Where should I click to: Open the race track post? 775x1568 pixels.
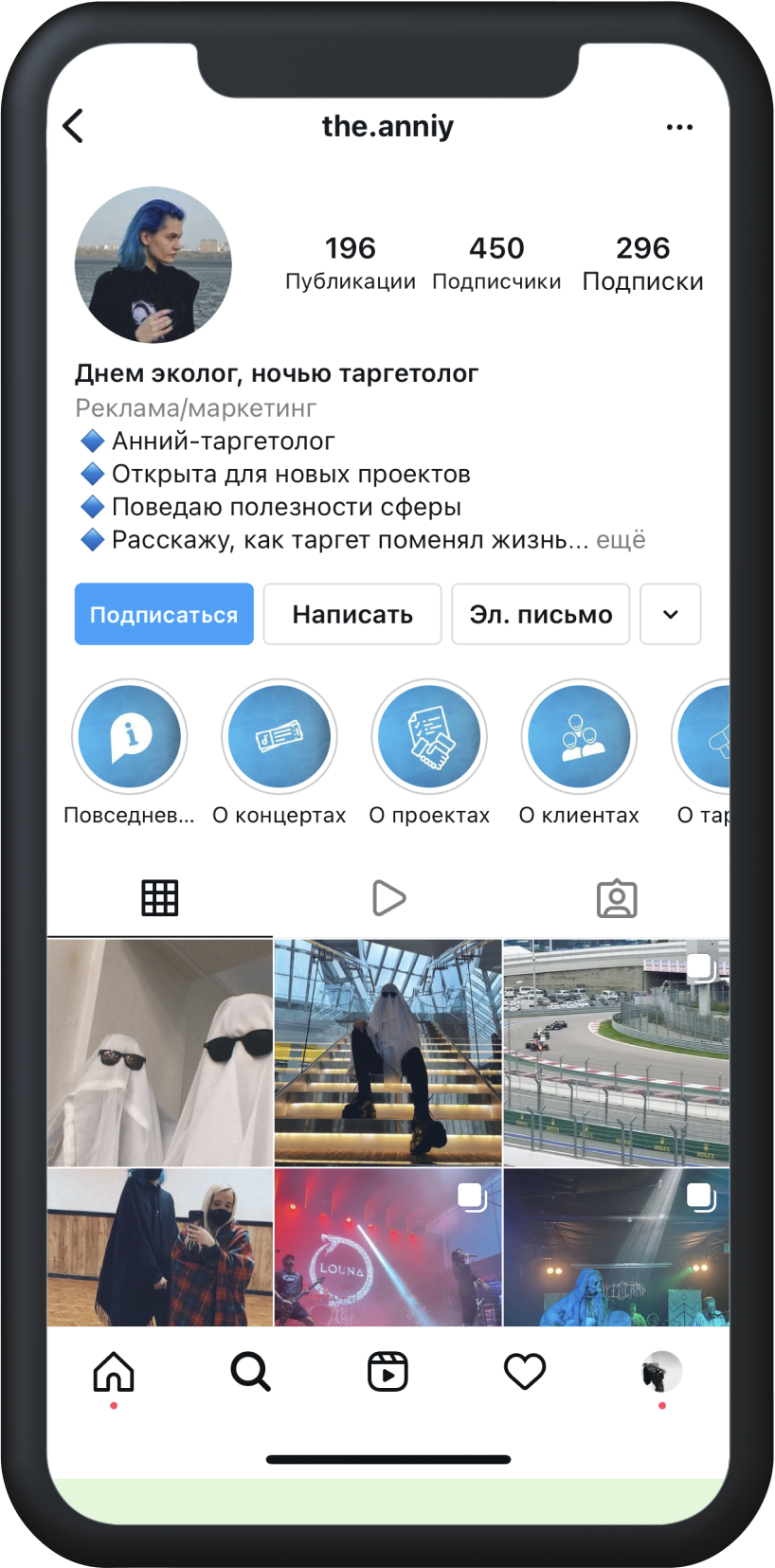click(x=616, y=1052)
